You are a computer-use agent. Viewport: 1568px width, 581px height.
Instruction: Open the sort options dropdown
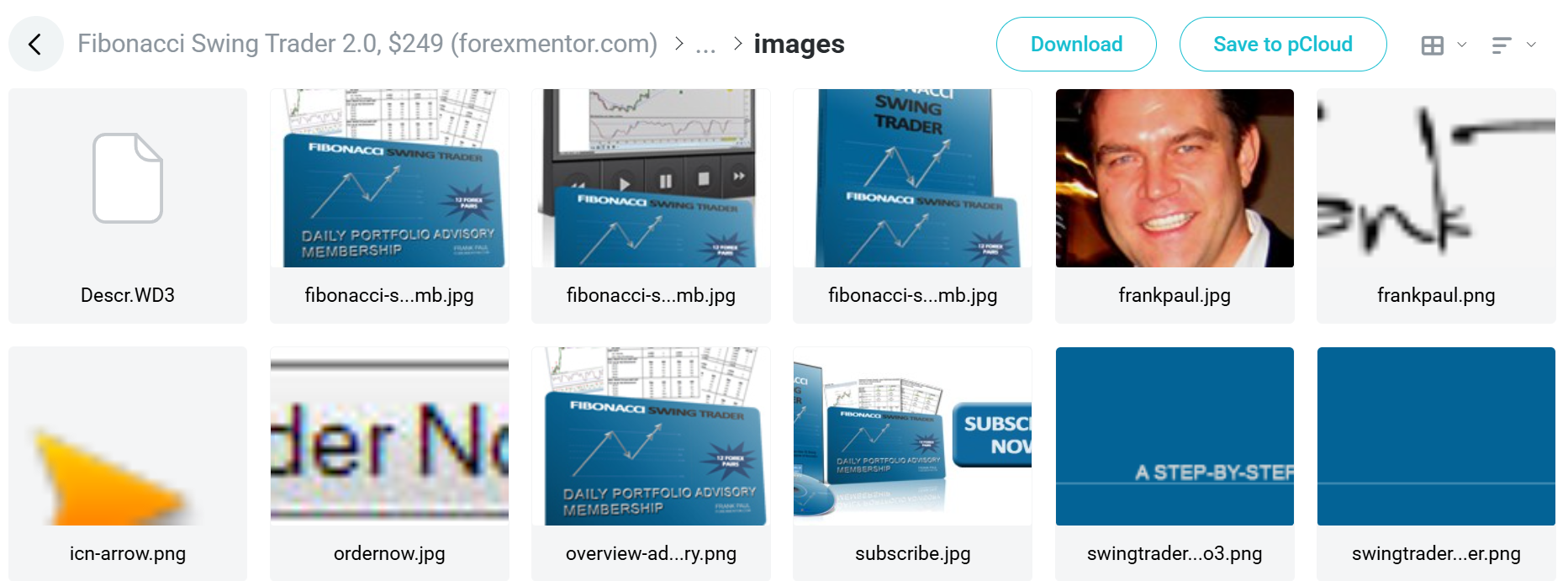pyautogui.click(x=1513, y=45)
